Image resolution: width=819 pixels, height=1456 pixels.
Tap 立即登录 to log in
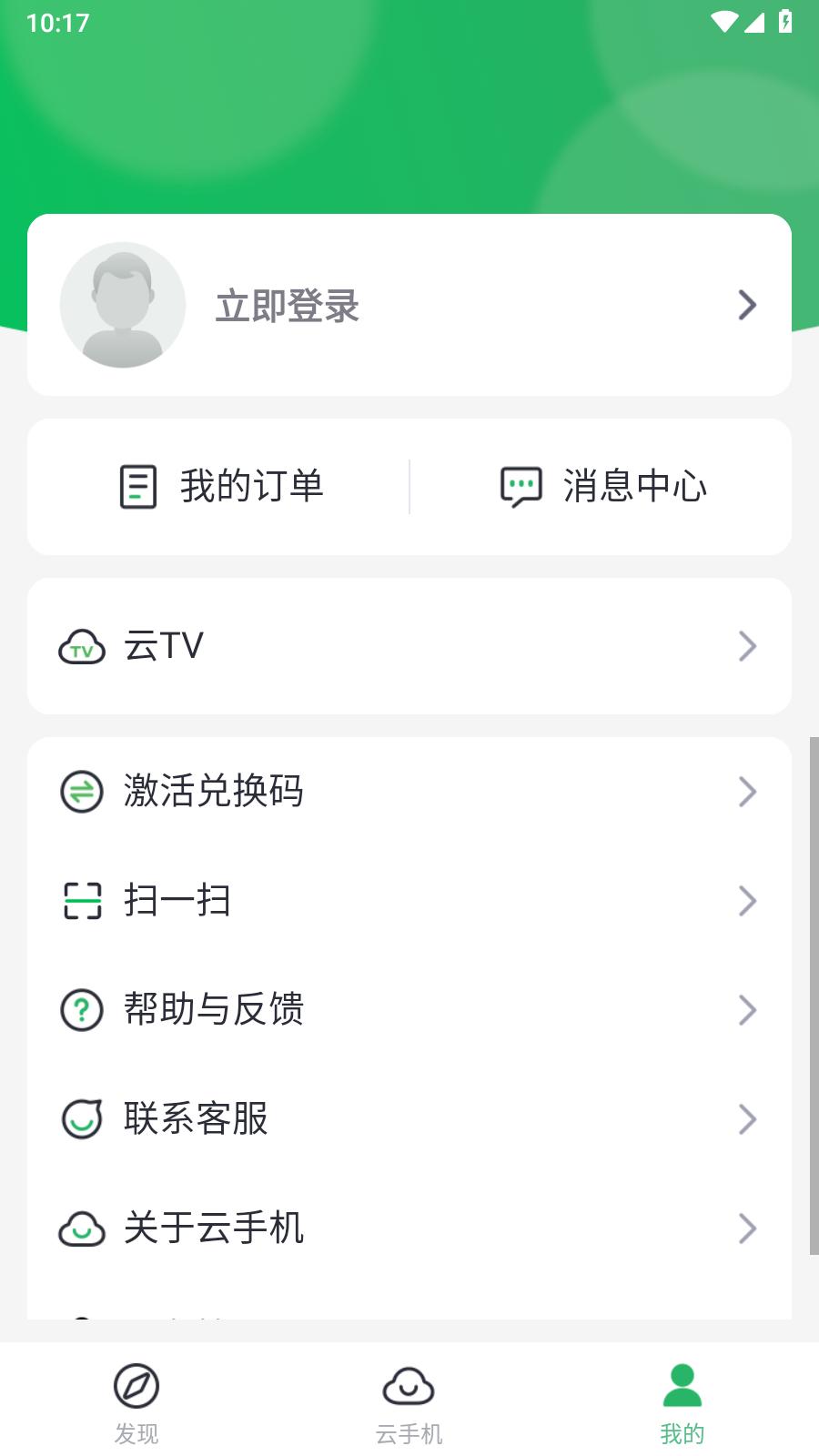click(x=288, y=306)
